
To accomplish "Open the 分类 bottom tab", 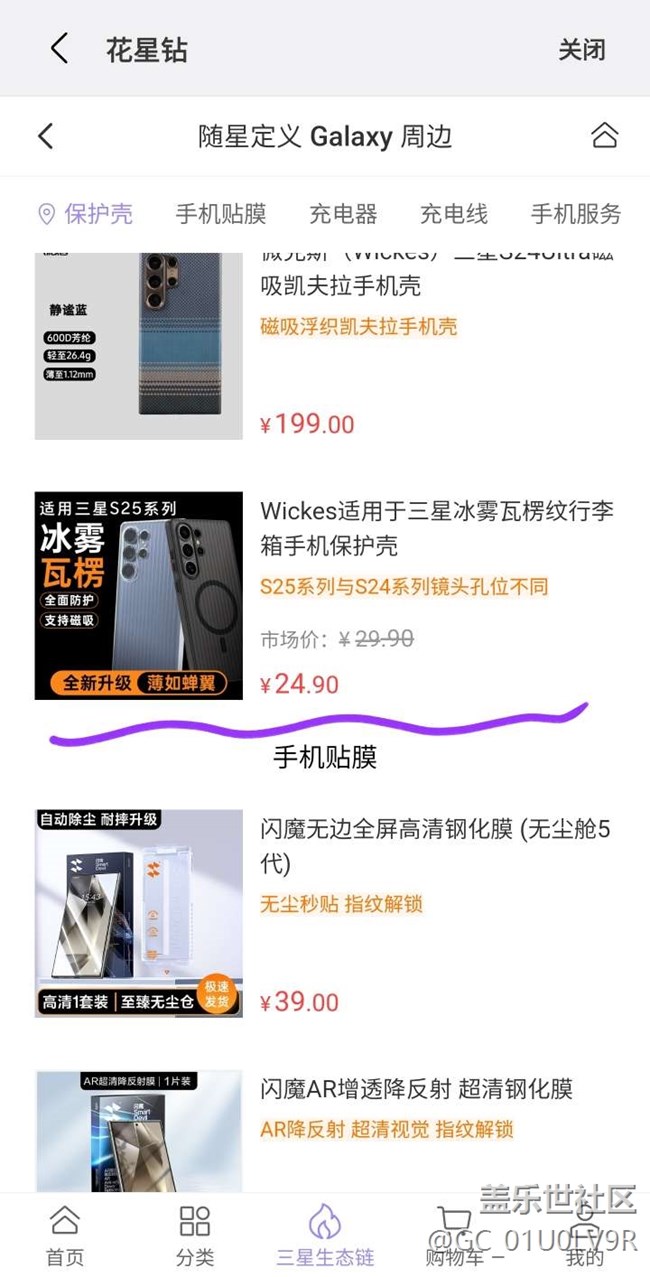I will (x=195, y=1235).
